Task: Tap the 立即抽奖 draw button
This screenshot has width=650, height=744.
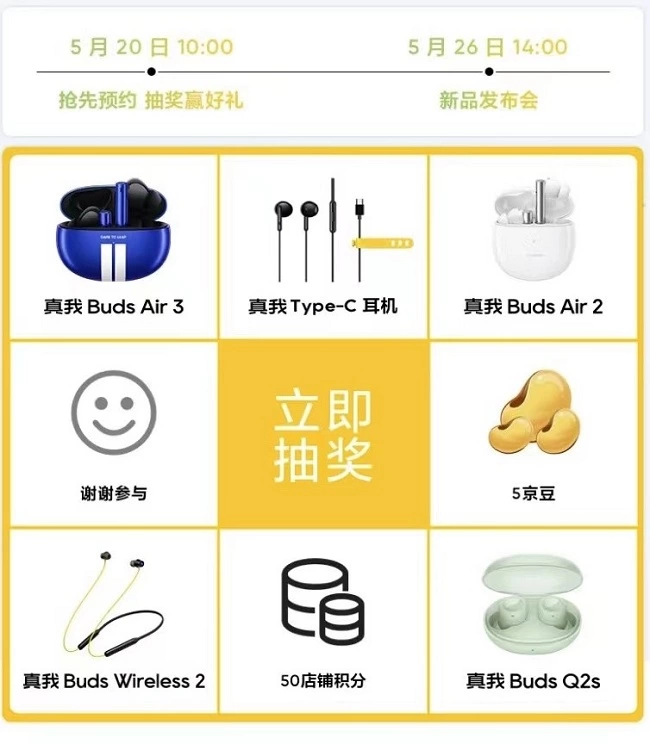Action: click(x=323, y=434)
